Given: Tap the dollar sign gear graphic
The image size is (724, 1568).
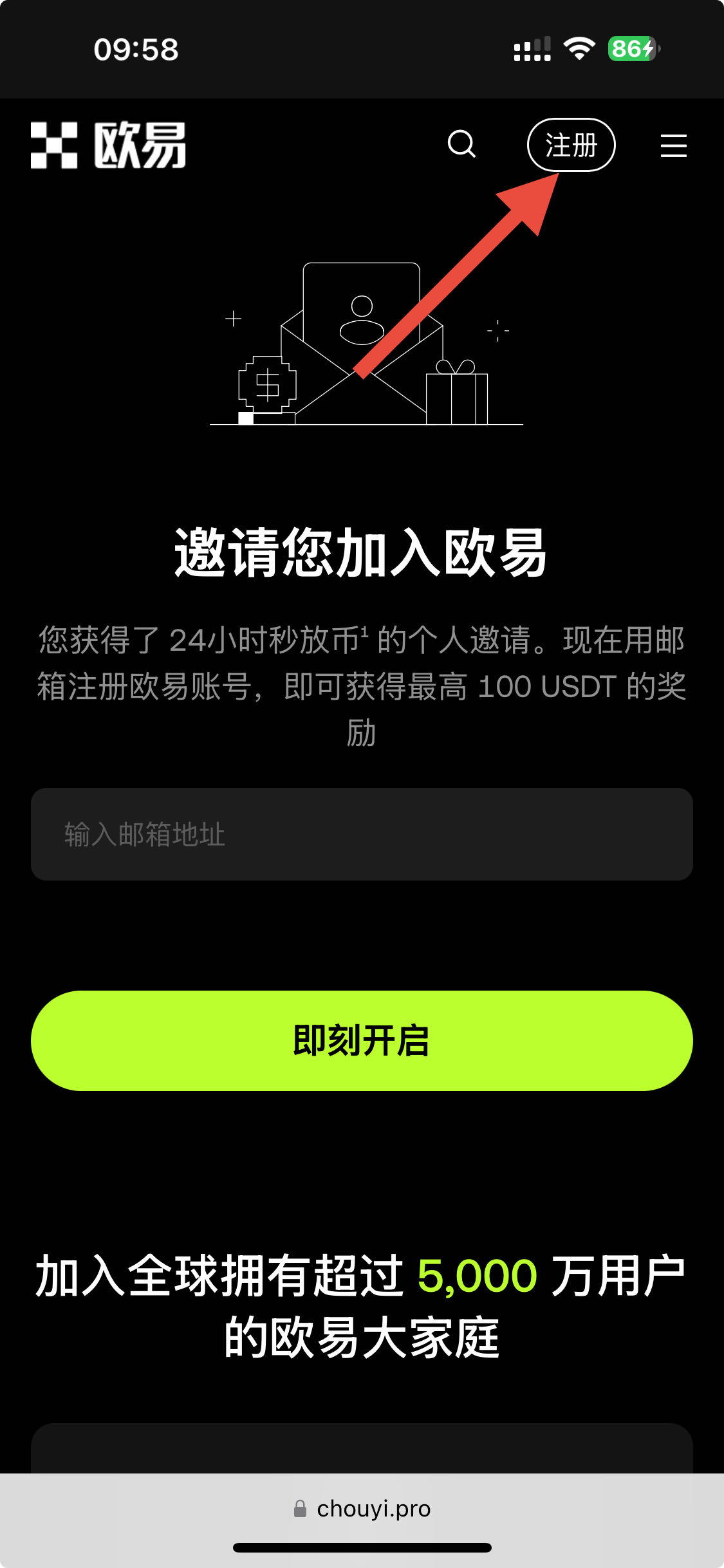Looking at the screenshot, I should click(267, 384).
